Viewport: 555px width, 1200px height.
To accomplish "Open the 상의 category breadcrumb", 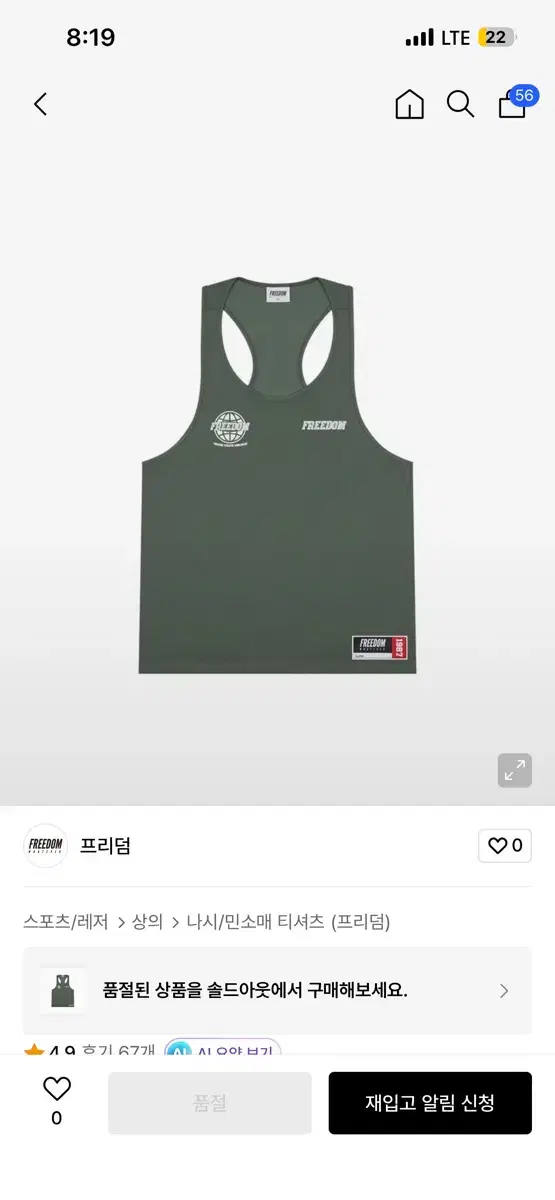I will point(147,921).
